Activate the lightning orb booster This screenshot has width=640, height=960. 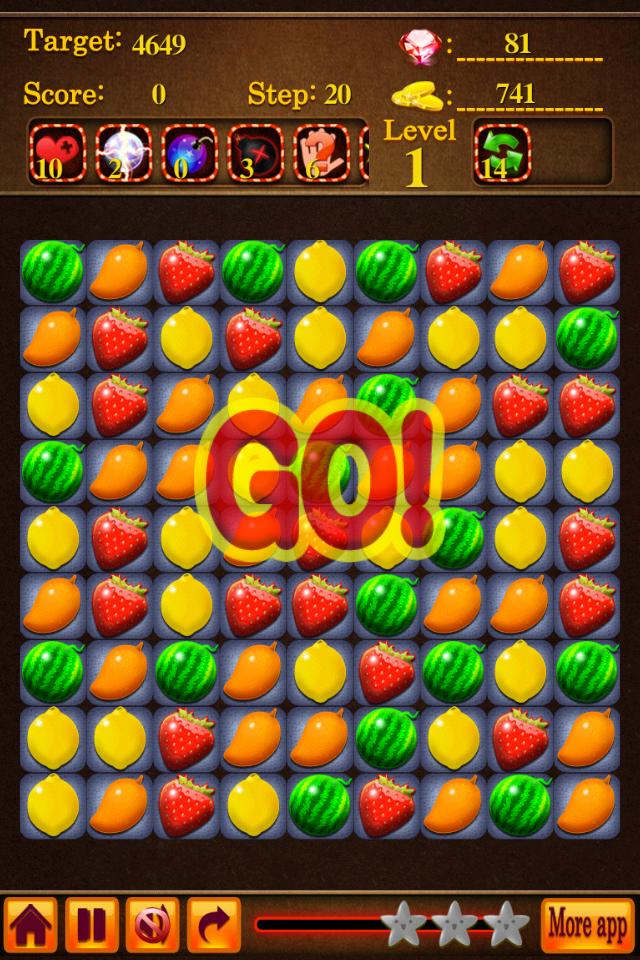pyautogui.click(x=123, y=152)
